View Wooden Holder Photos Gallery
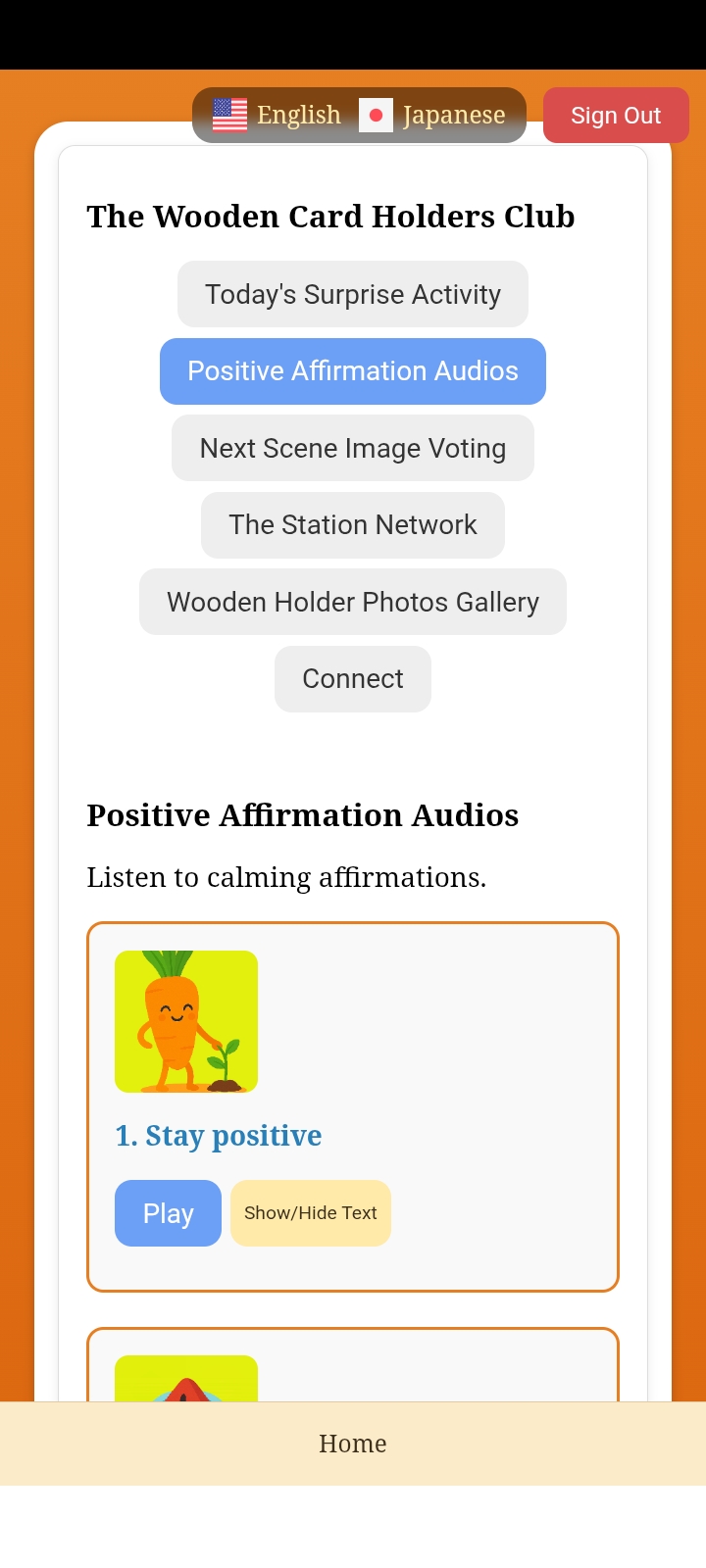The height and width of the screenshot is (1568, 706). 353,602
